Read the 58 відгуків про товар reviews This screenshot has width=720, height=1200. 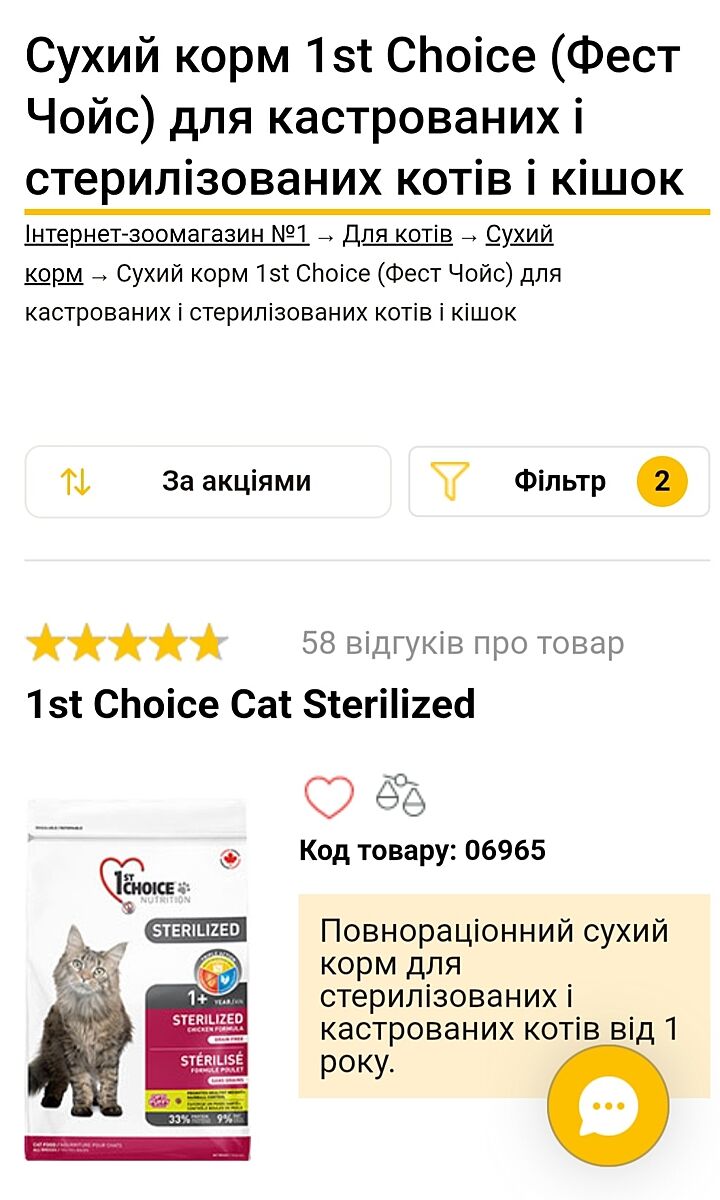point(462,643)
